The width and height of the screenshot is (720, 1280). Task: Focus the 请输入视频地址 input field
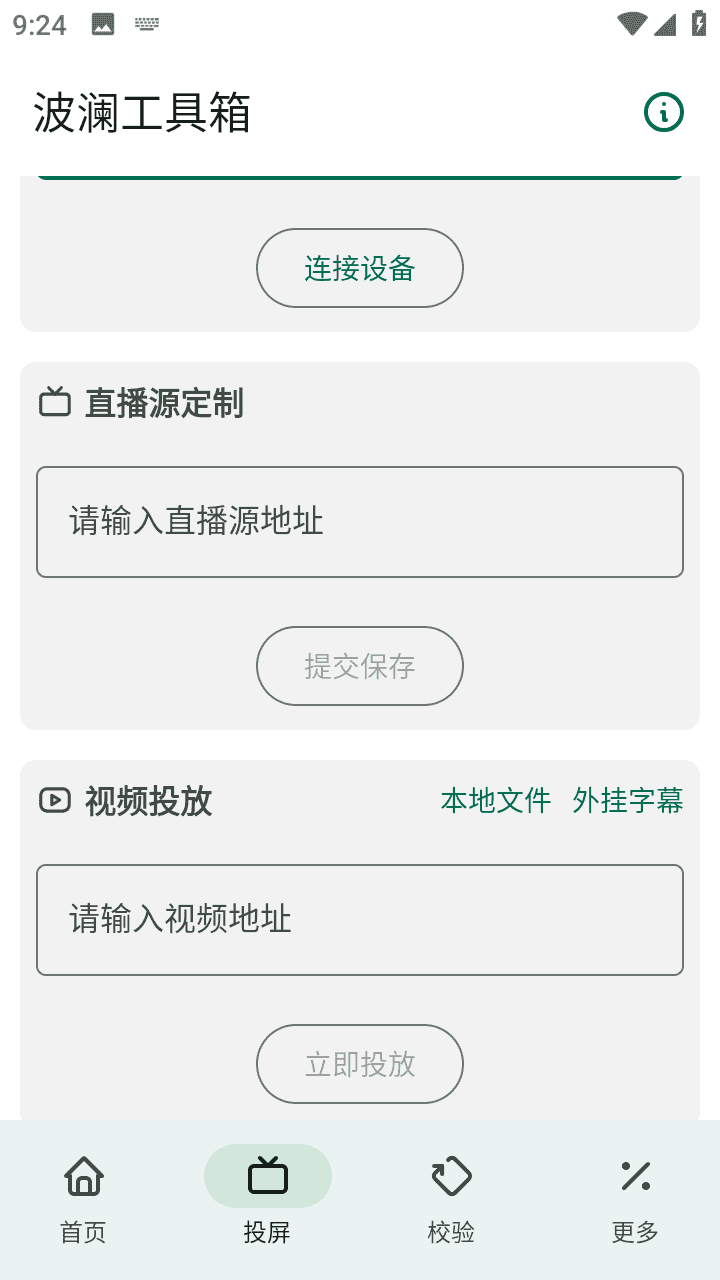(x=360, y=920)
